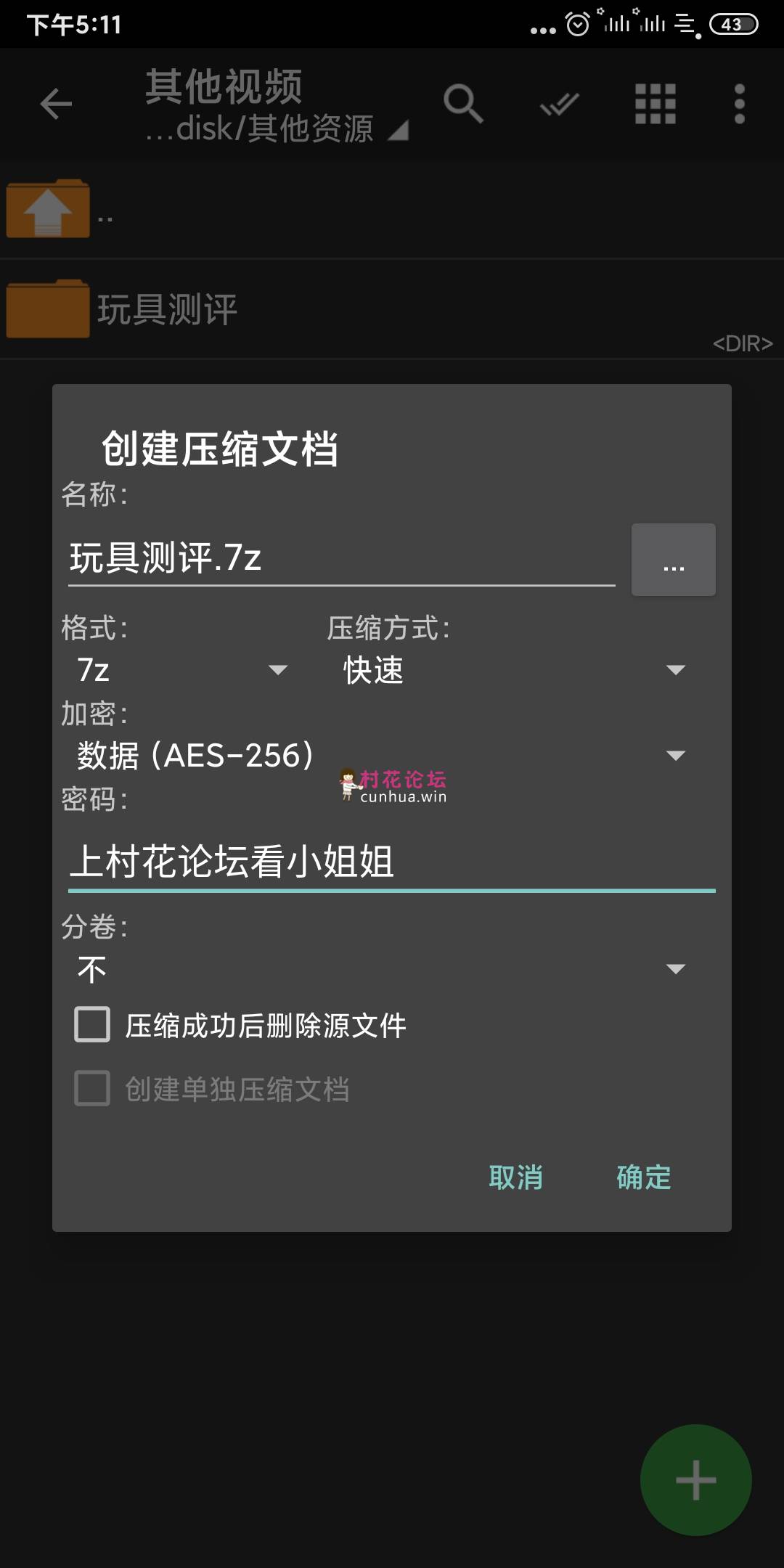Expand the 格式 dropdown showing 7z
Image resolution: width=784 pixels, height=1568 pixels.
pyautogui.click(x=181, y=669)
